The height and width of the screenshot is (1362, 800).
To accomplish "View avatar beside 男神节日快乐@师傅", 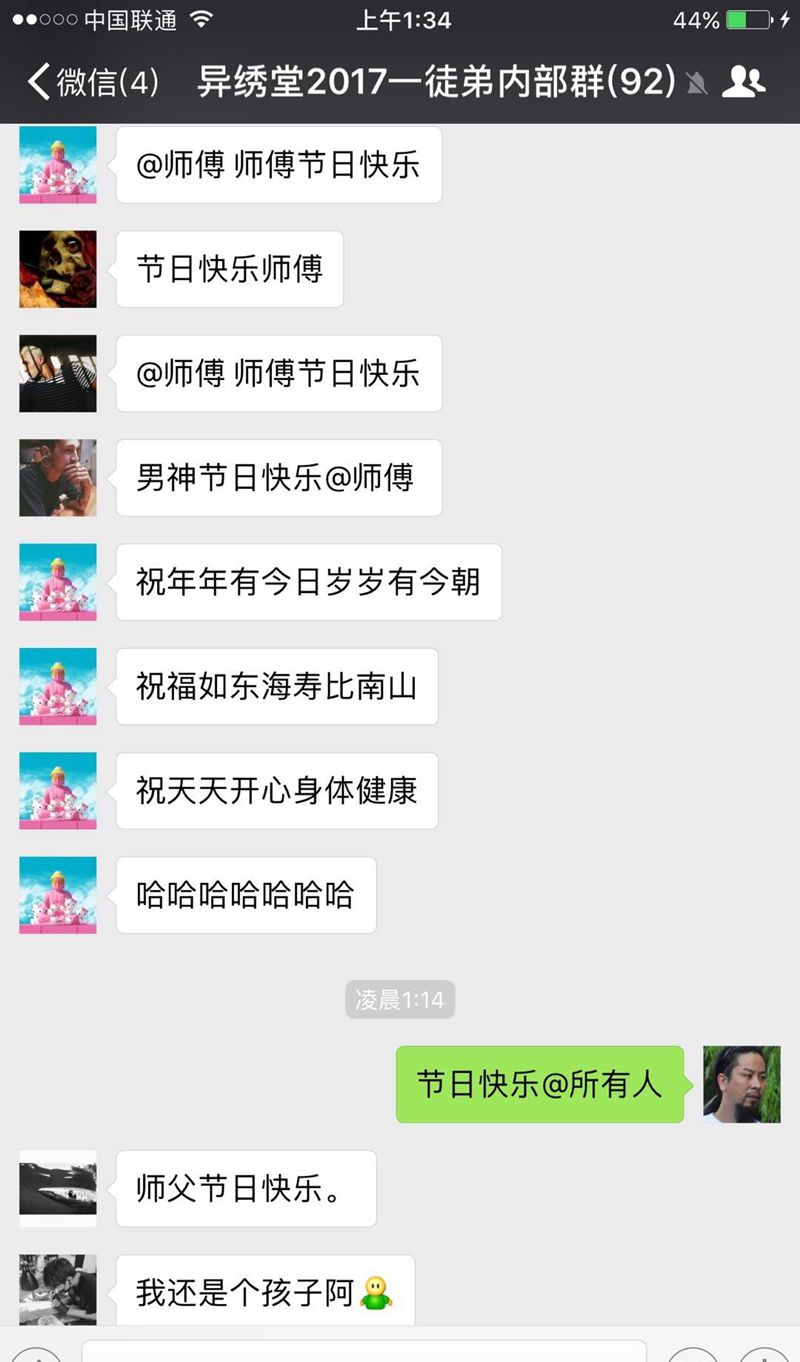I will pyautogui.click(x=58, y=478).
